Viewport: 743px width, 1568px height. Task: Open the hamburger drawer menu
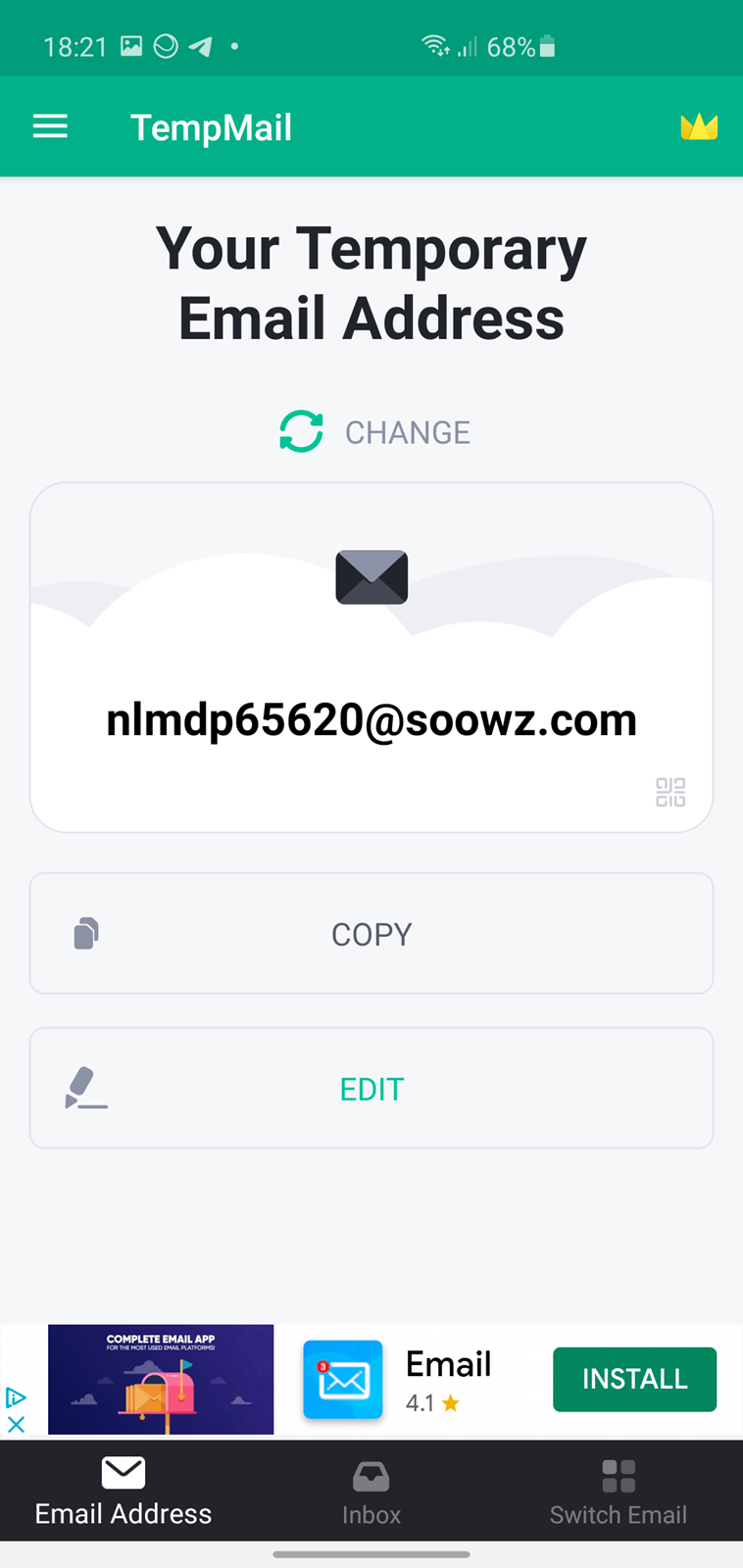50,126
